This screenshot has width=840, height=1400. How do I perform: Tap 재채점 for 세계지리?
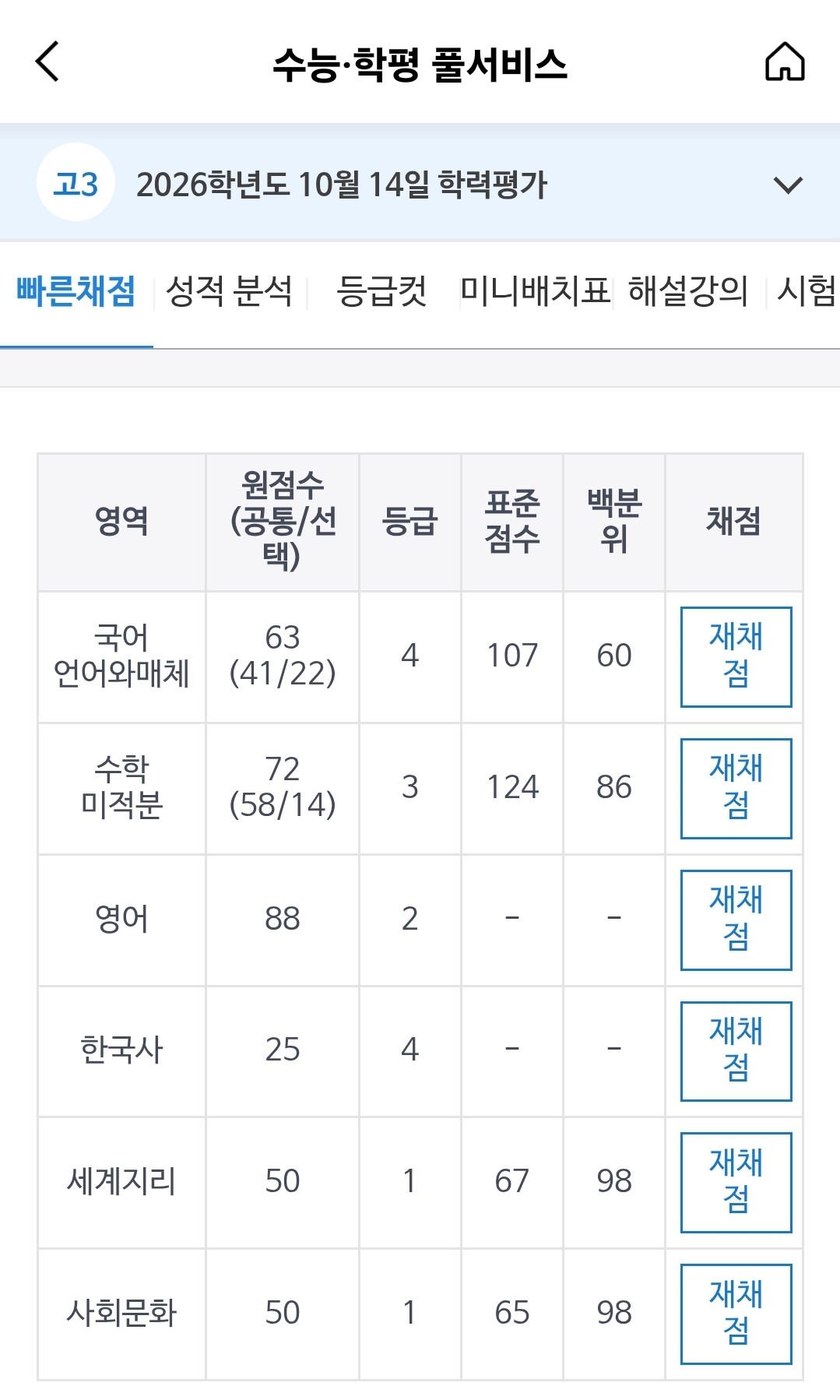click(x=736, y=1182)
